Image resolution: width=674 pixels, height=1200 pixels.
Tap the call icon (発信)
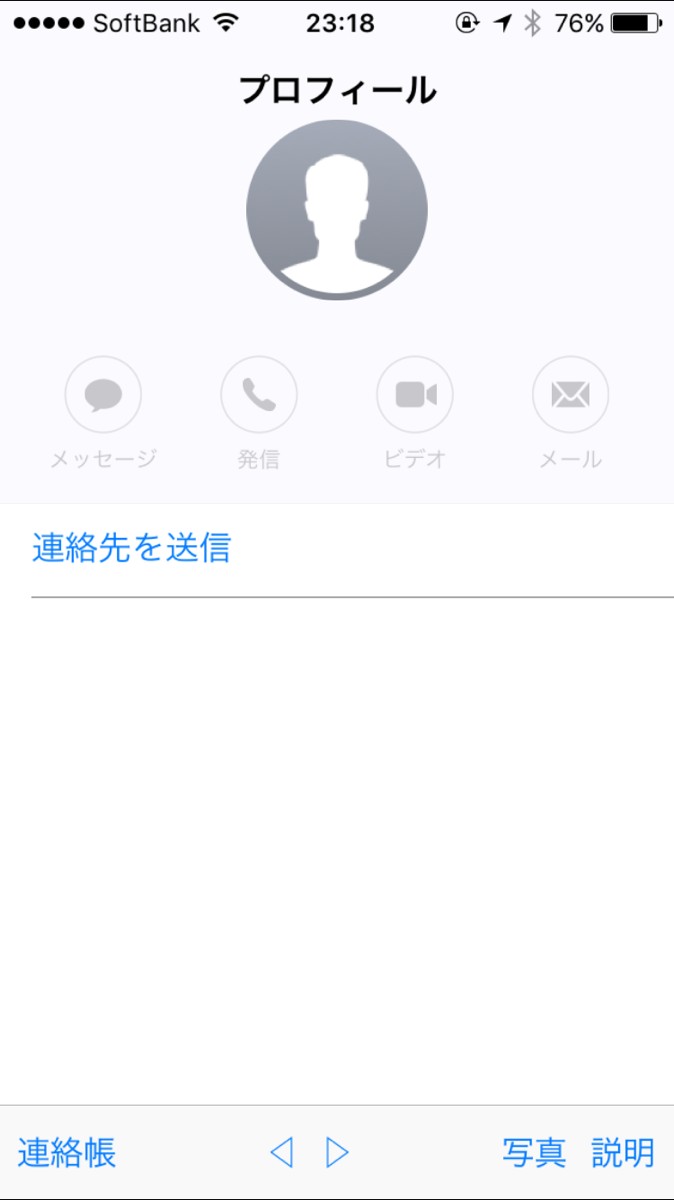[x=259, y=396]
